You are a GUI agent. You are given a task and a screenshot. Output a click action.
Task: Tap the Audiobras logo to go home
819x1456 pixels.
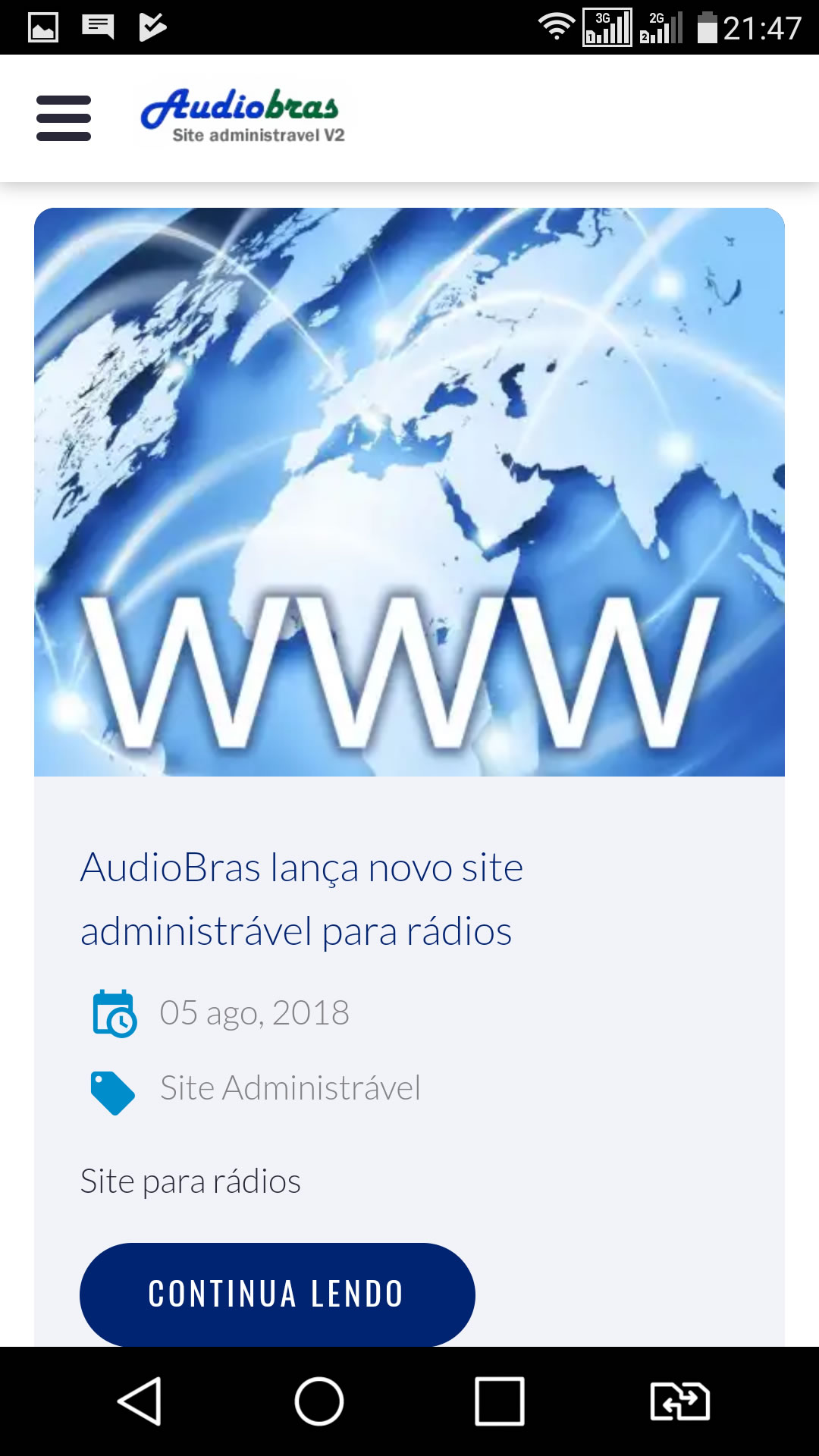click(x=243, y=116)
